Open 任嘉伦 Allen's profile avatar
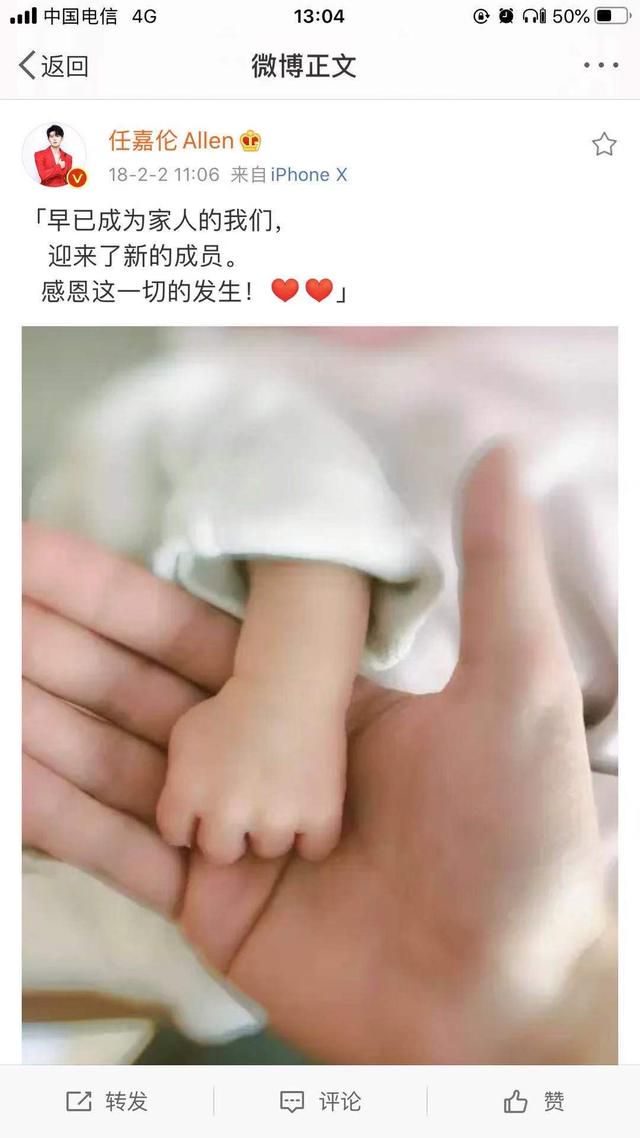 [54, 155]
